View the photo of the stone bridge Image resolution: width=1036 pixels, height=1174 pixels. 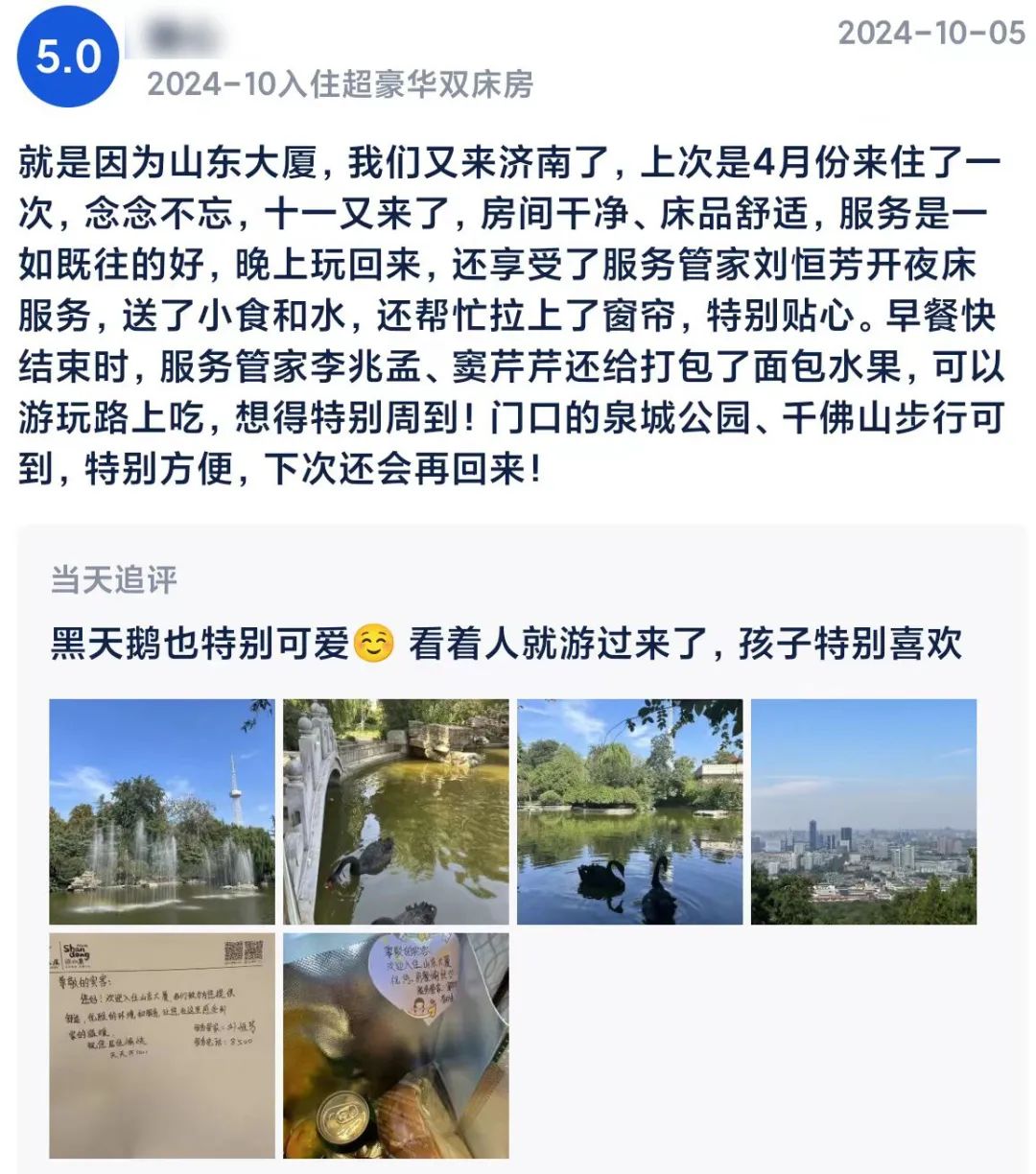pyautogui.click(x=395, y=811)
